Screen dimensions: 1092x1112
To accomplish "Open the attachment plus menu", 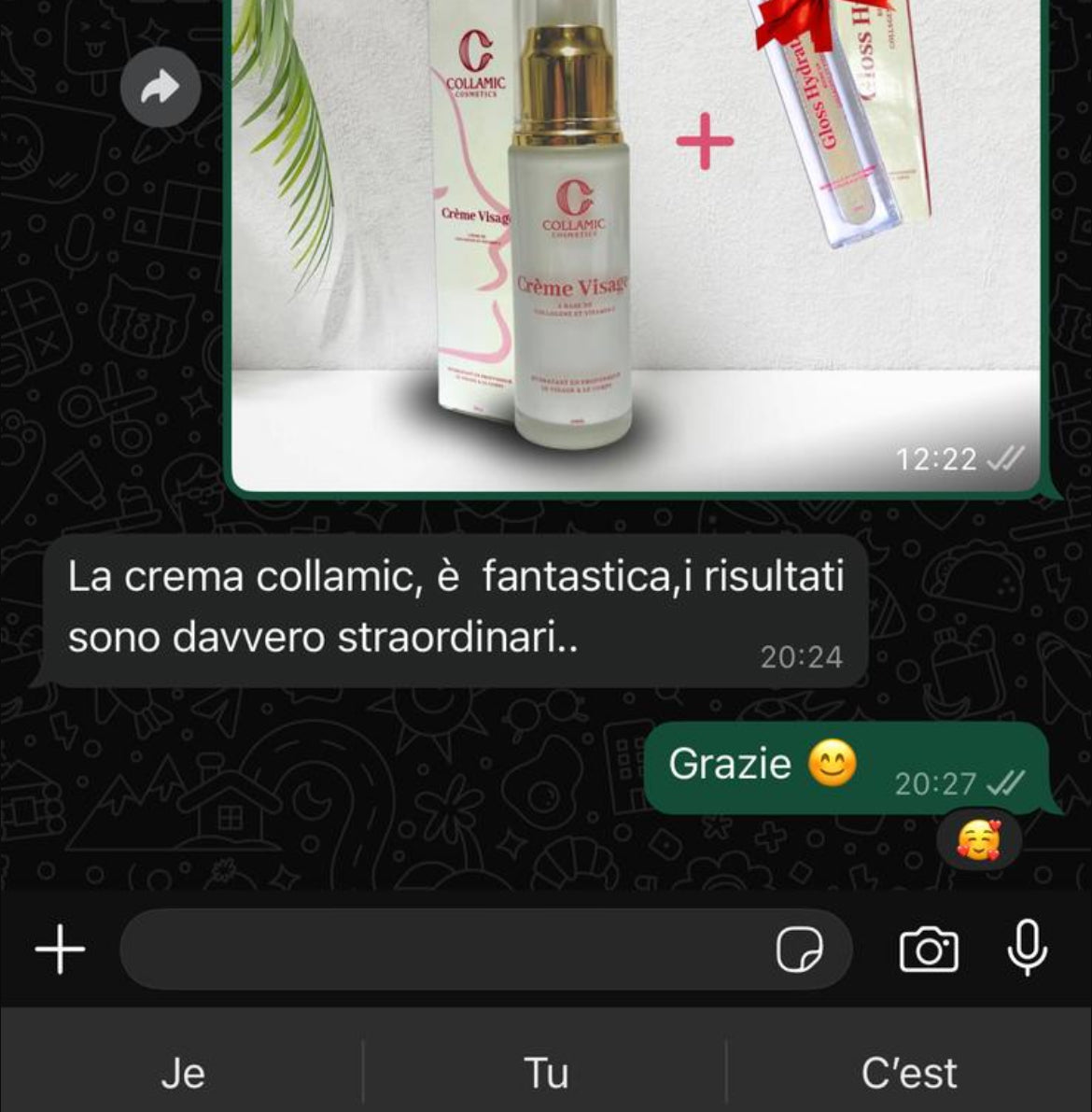I will [61, 950].
